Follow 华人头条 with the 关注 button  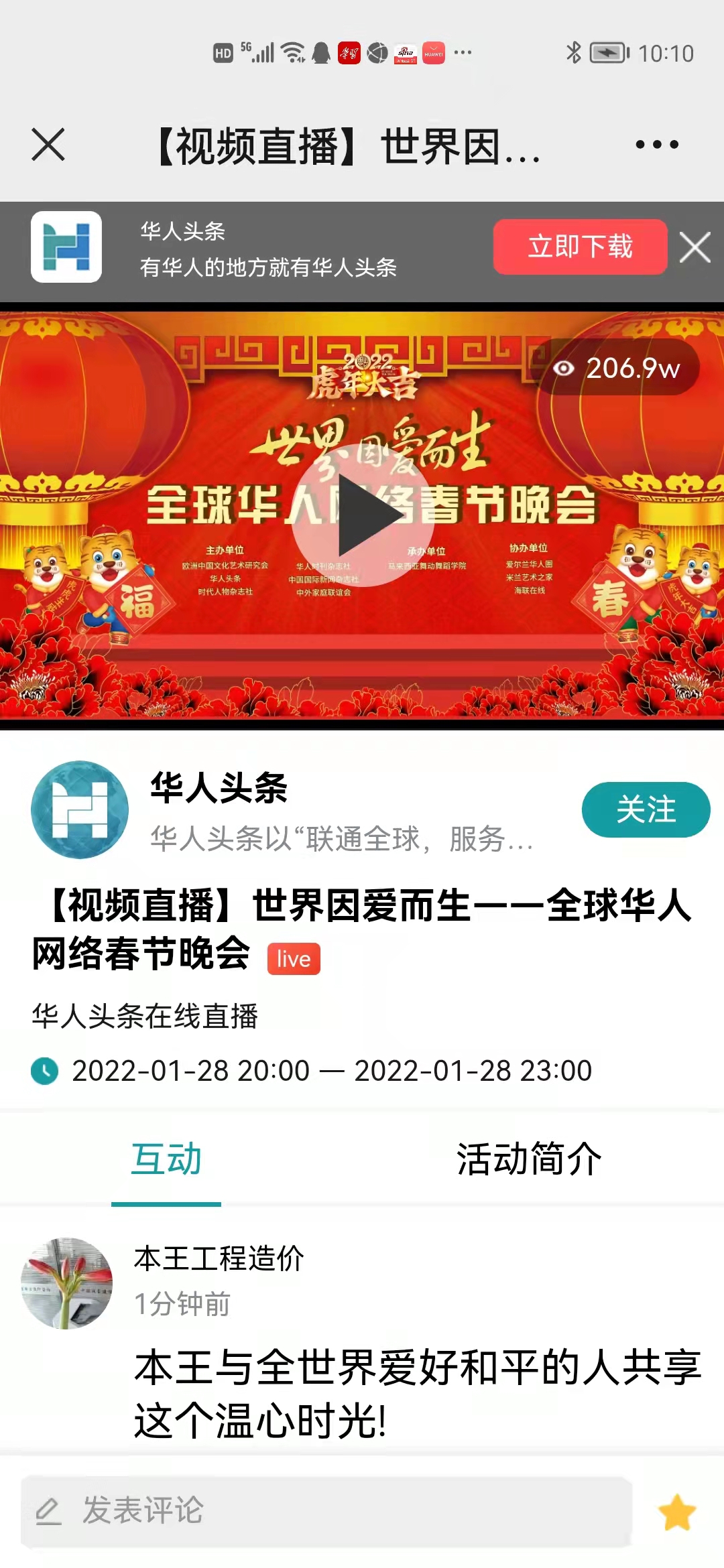click(646, 809)
